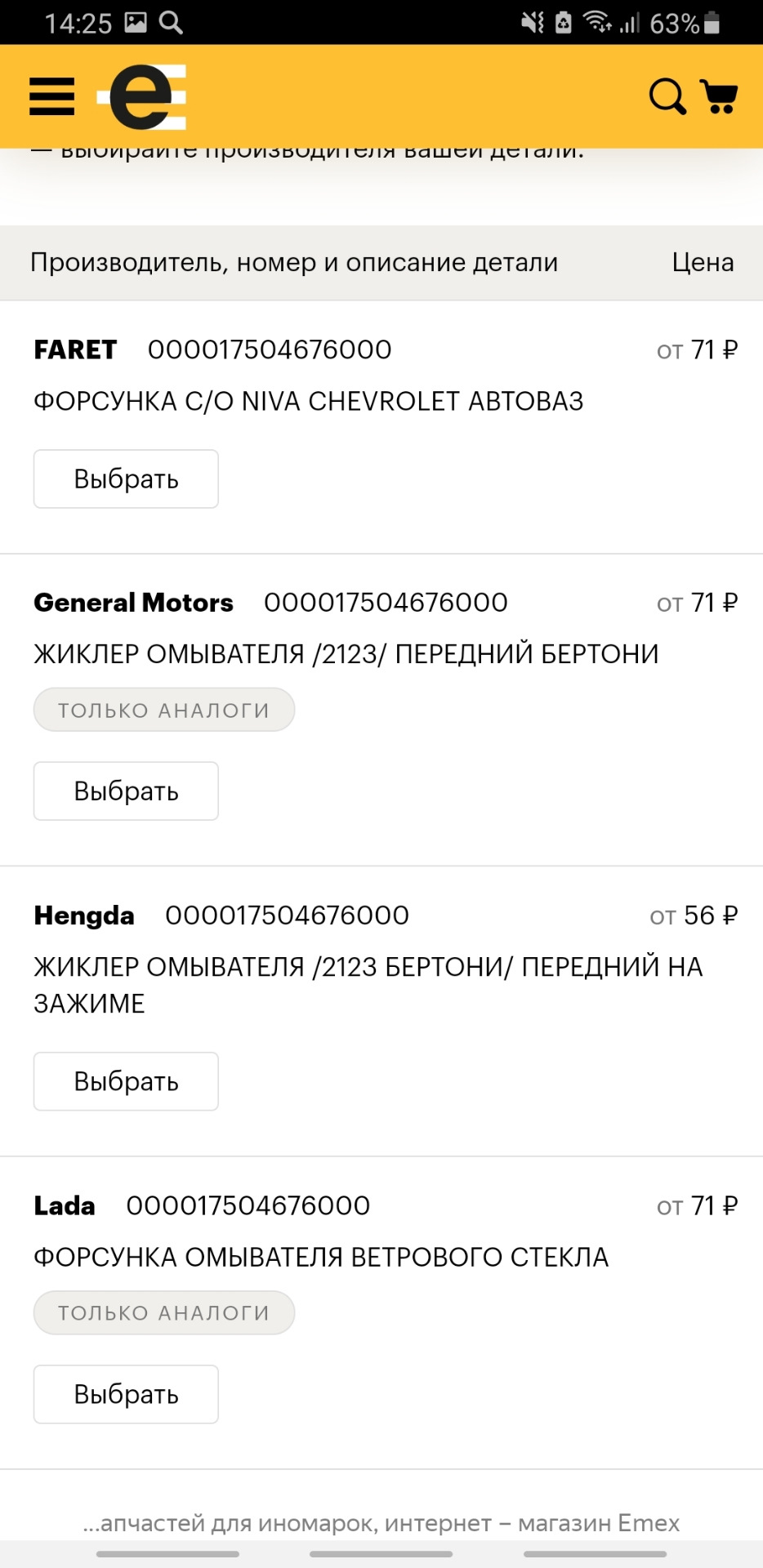Open the search on the Emex site
Image resolution: width=763 pixels, height=1568 pixels.
pos(667,96)
